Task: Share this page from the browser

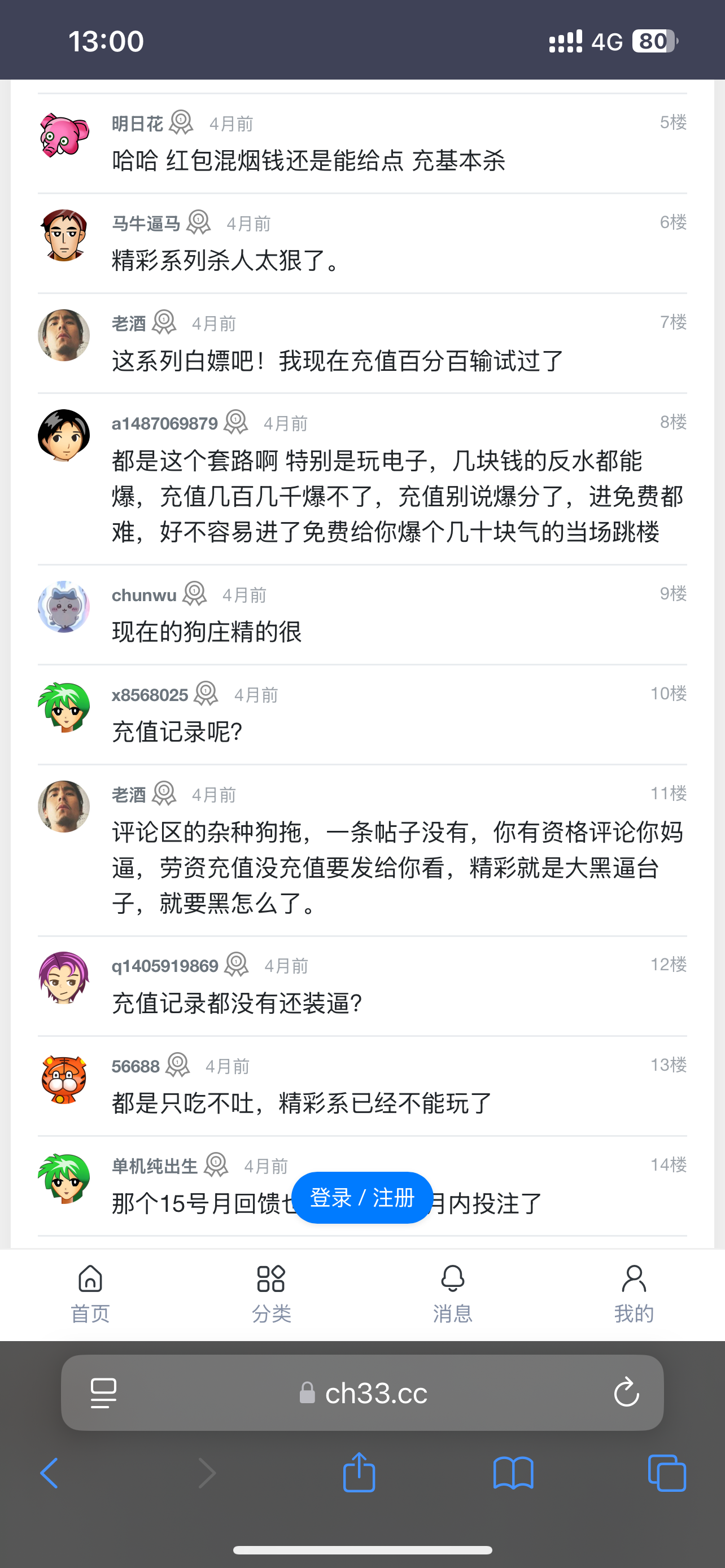Action: tap(359, 1473)
